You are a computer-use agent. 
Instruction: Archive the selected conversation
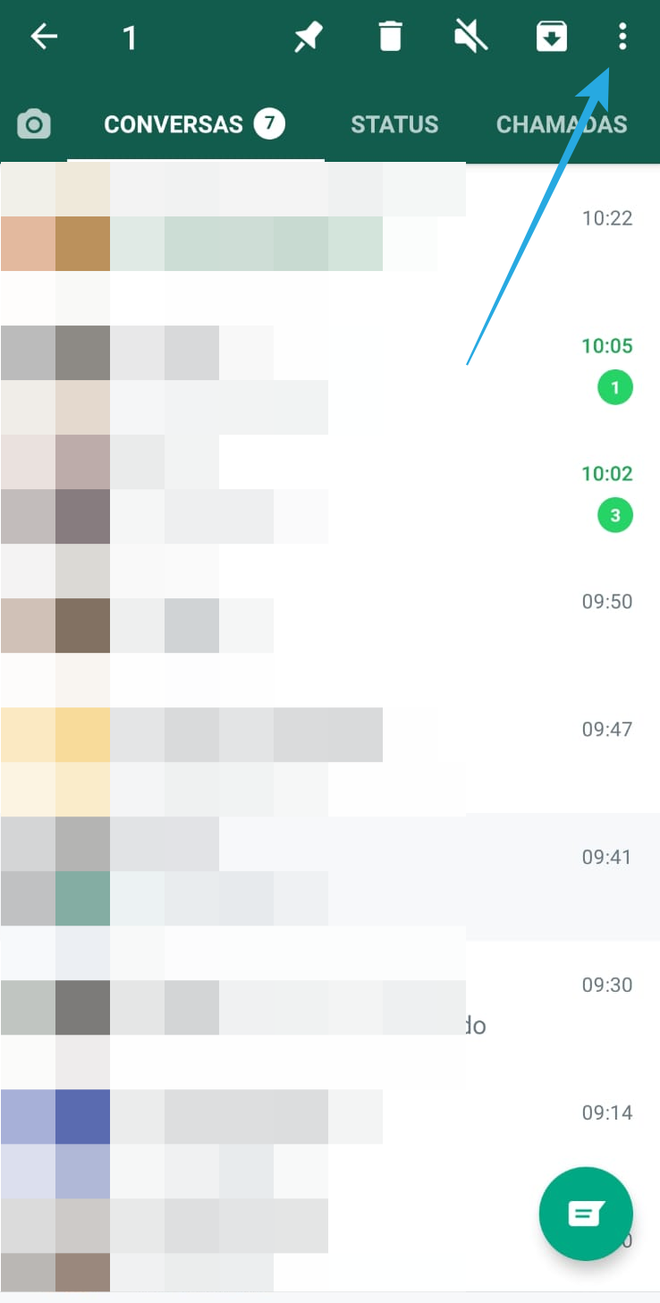point(552,38)
